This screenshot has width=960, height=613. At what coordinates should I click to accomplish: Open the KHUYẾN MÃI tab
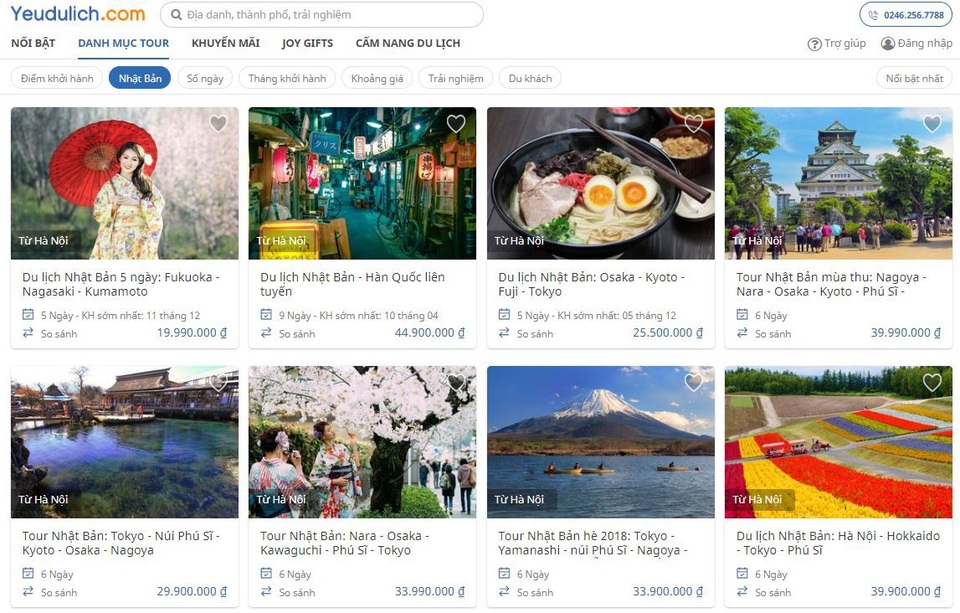(x=225, y=43)
